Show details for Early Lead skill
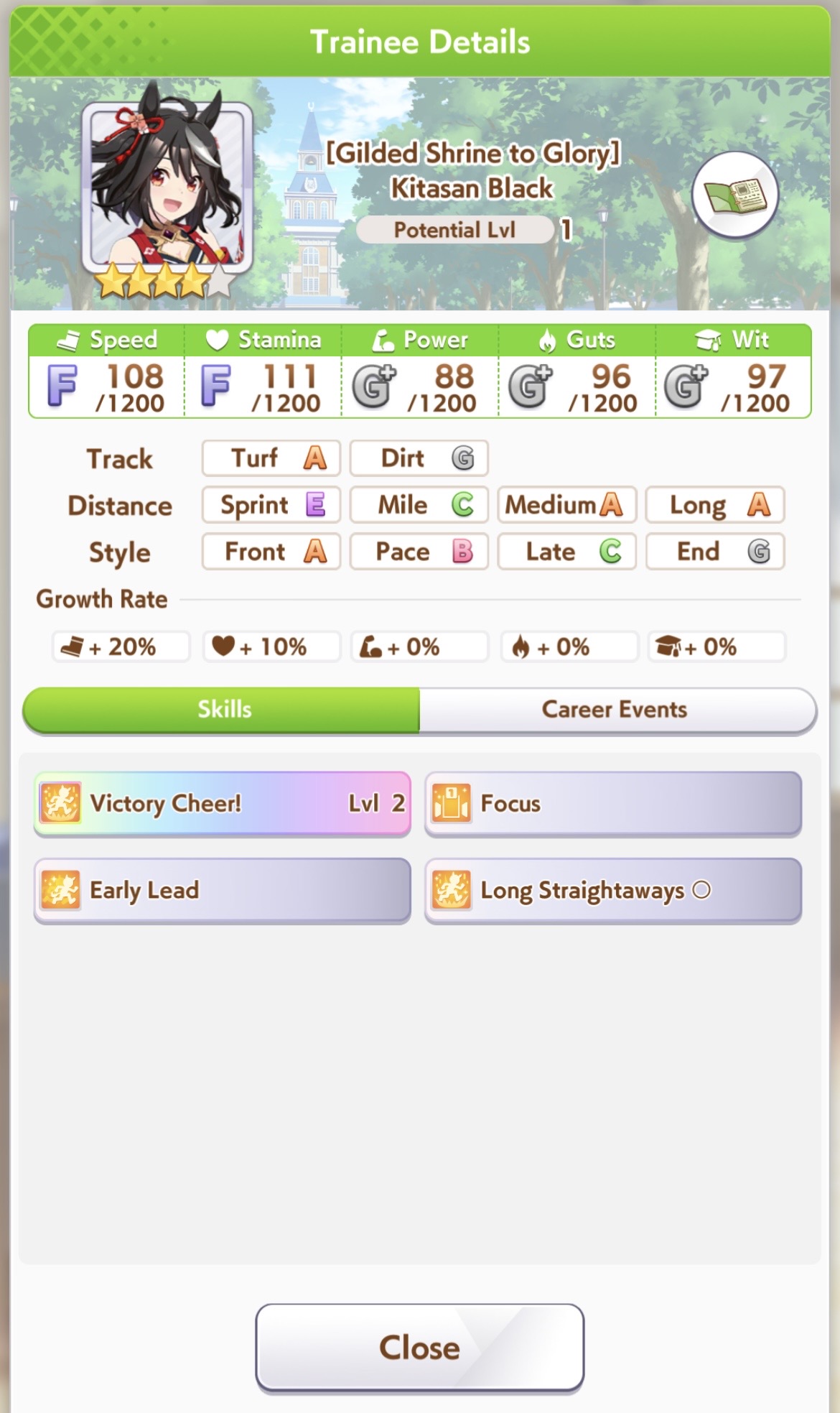The width and height of the screenshot is (840, 1413). click(223, 890)
